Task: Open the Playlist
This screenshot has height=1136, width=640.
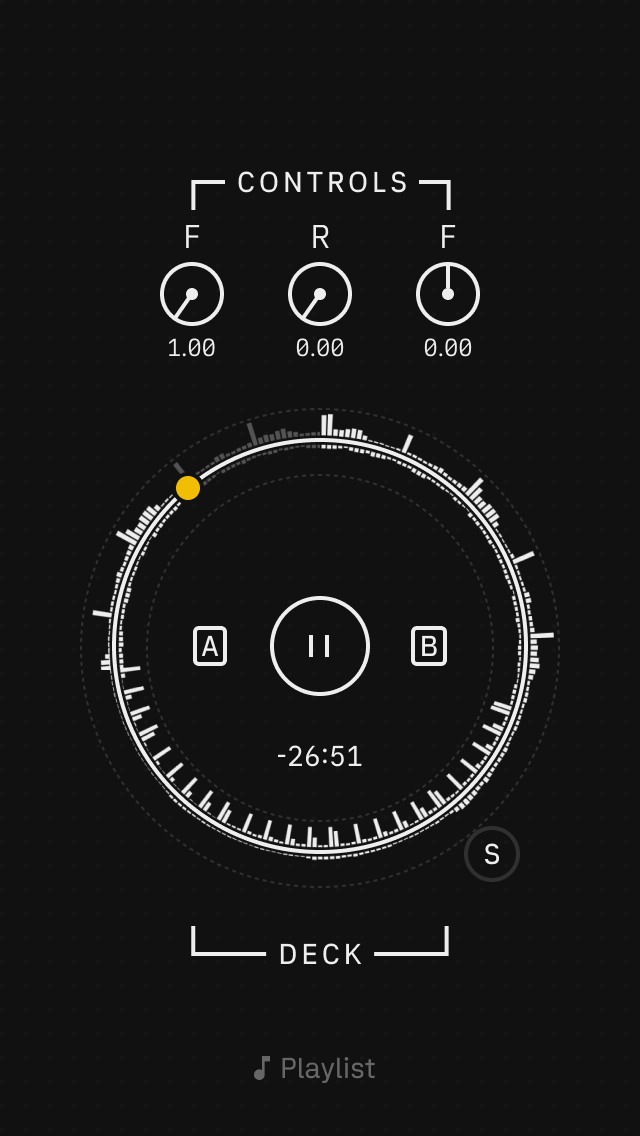Action: [x=314, y=1068]
